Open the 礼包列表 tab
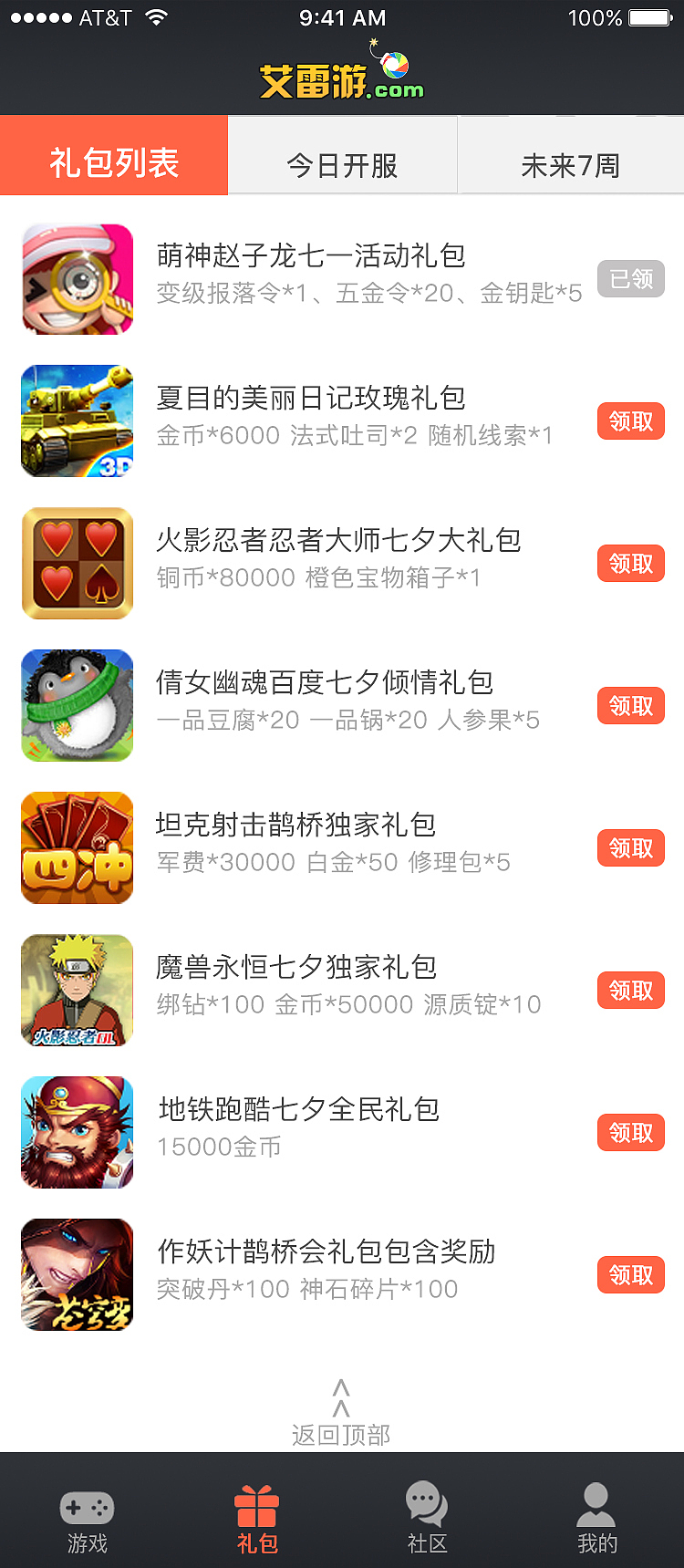684x1568 pixels. (113, 155)
